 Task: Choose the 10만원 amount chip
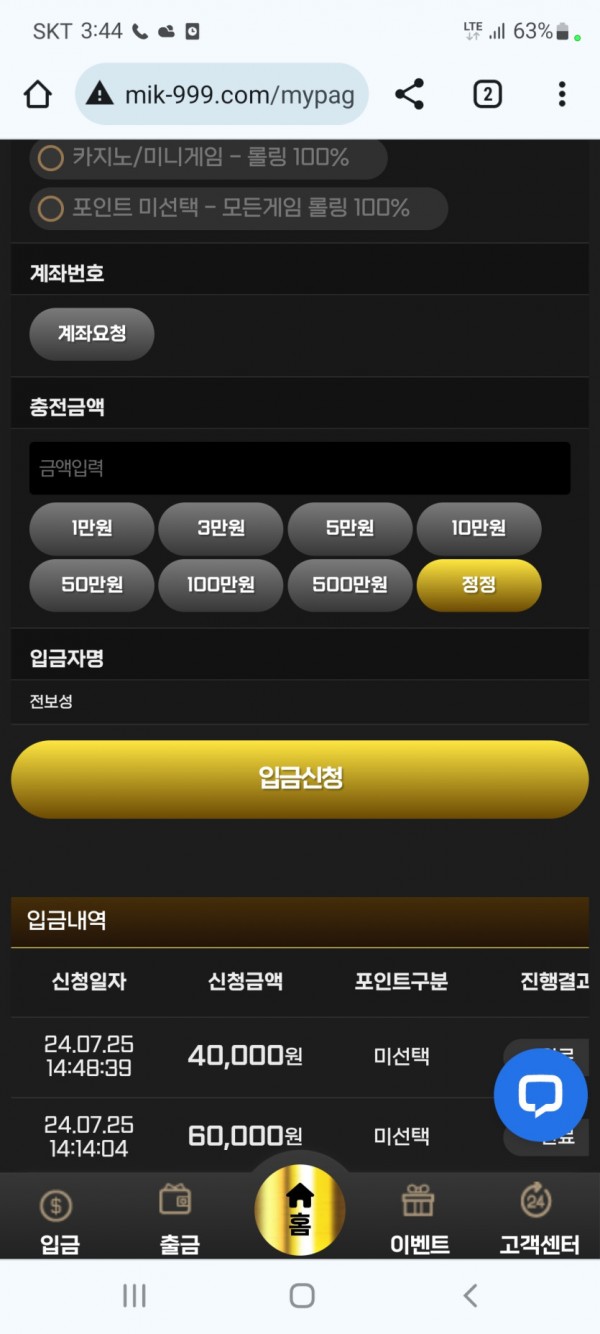pyautogui.click(x=479, y=528)
